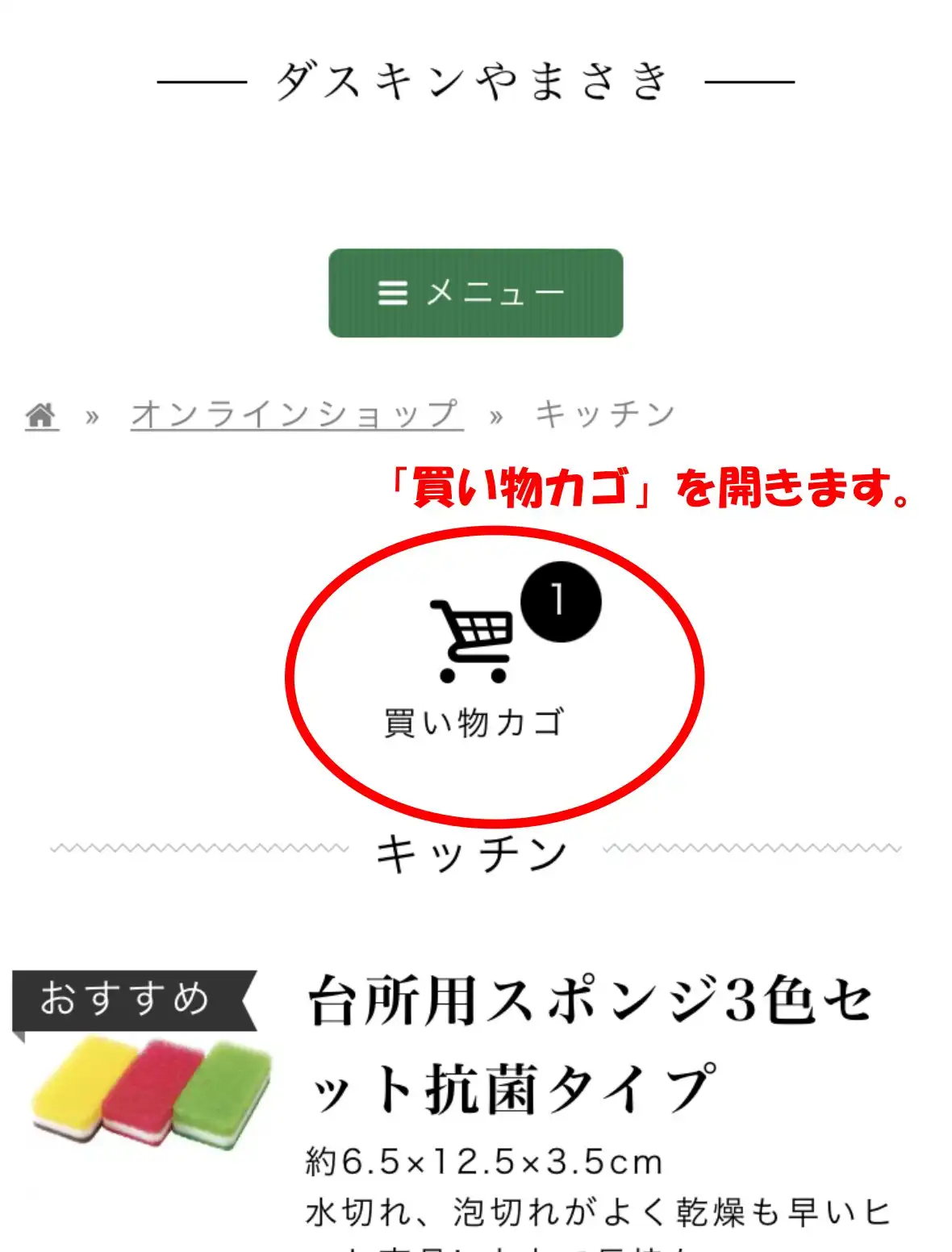The height and width of the screenshot is (1252, 952).
Task: Open the green メニュー button
Action: tap(475, 293)
